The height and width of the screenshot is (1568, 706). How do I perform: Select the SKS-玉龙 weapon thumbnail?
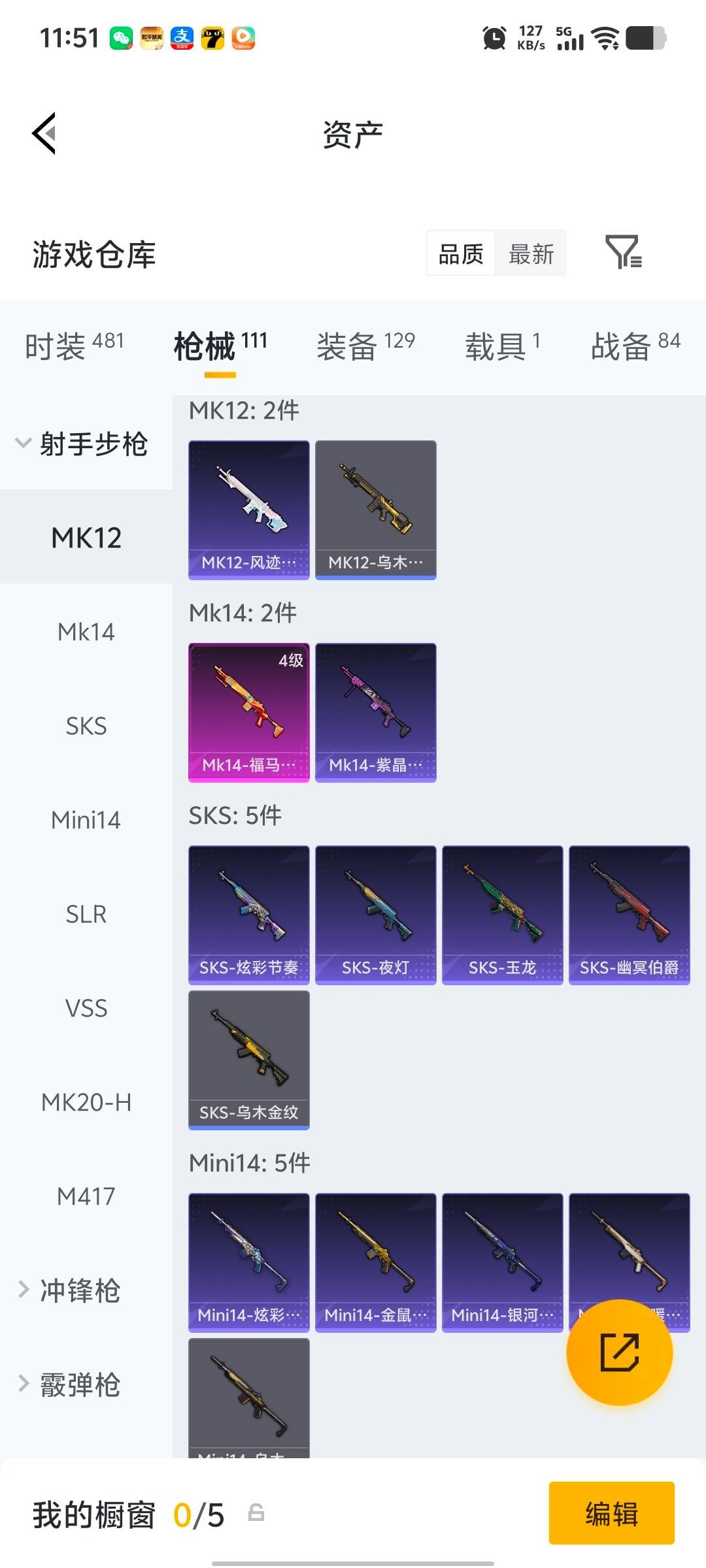coord(502,915)
